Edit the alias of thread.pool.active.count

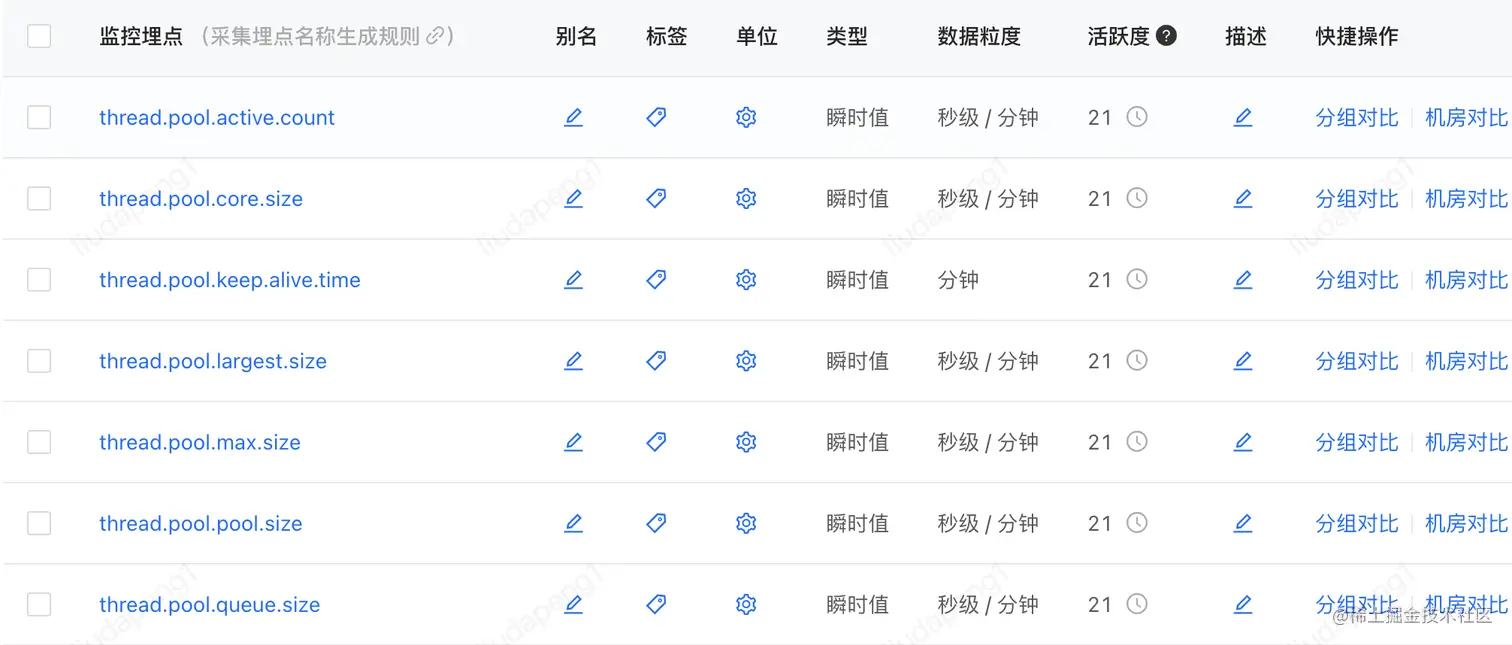pyautogui.click(x=573, y=118)
